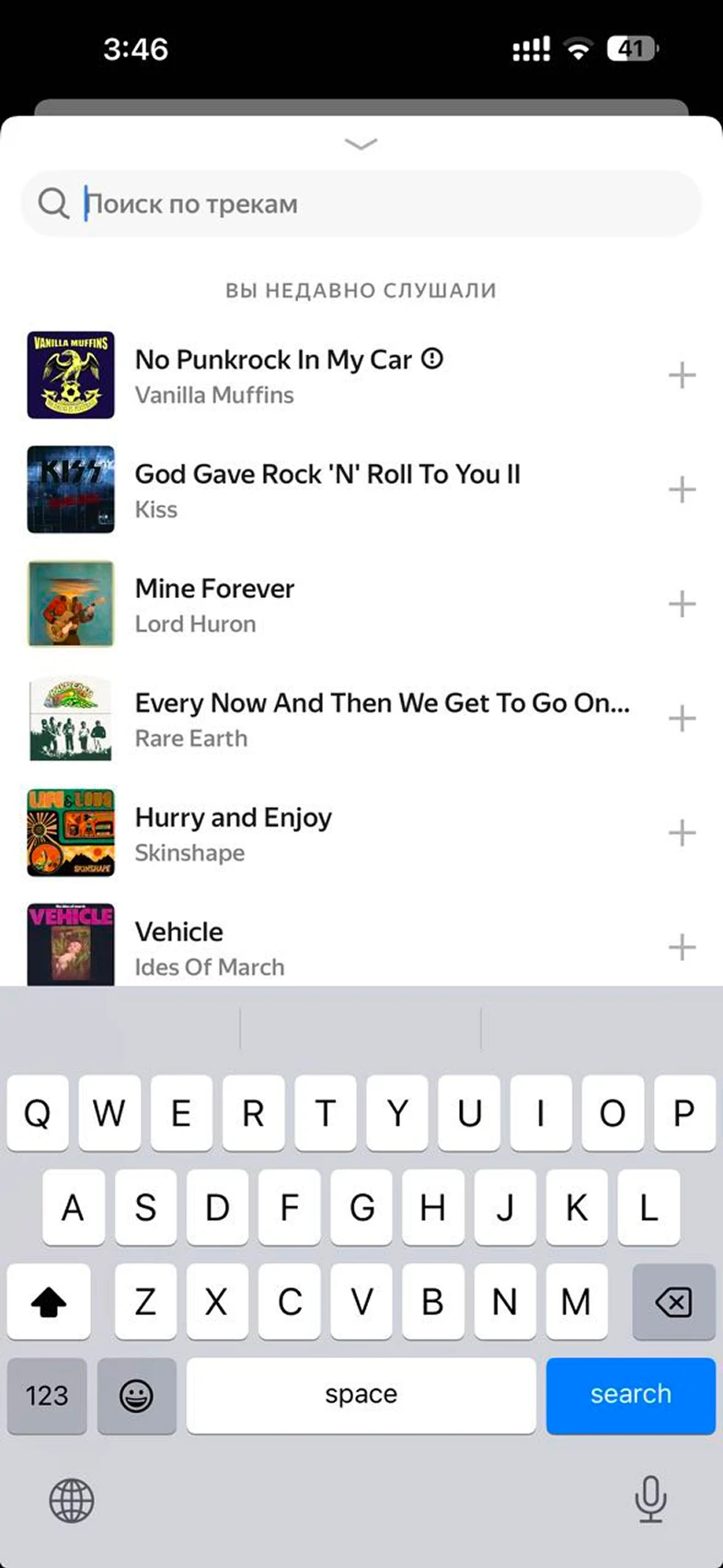Open the emoji keyboard
This screenshot has width=723, height=1568.
click(136, 1395)
